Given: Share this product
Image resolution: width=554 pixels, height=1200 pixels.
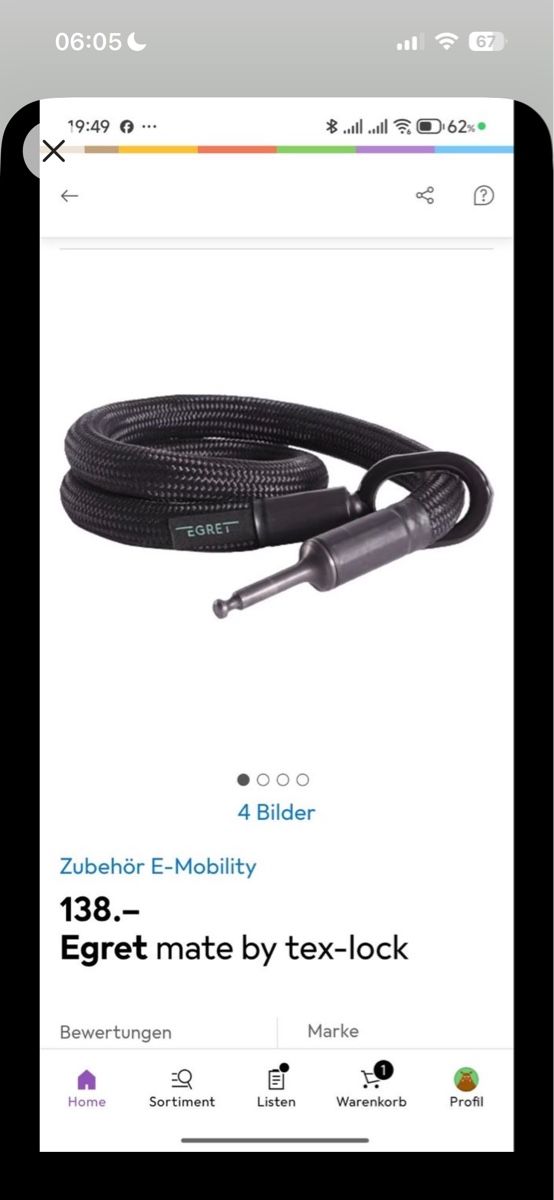Looking at the screenshot, I should pos(425,196).
